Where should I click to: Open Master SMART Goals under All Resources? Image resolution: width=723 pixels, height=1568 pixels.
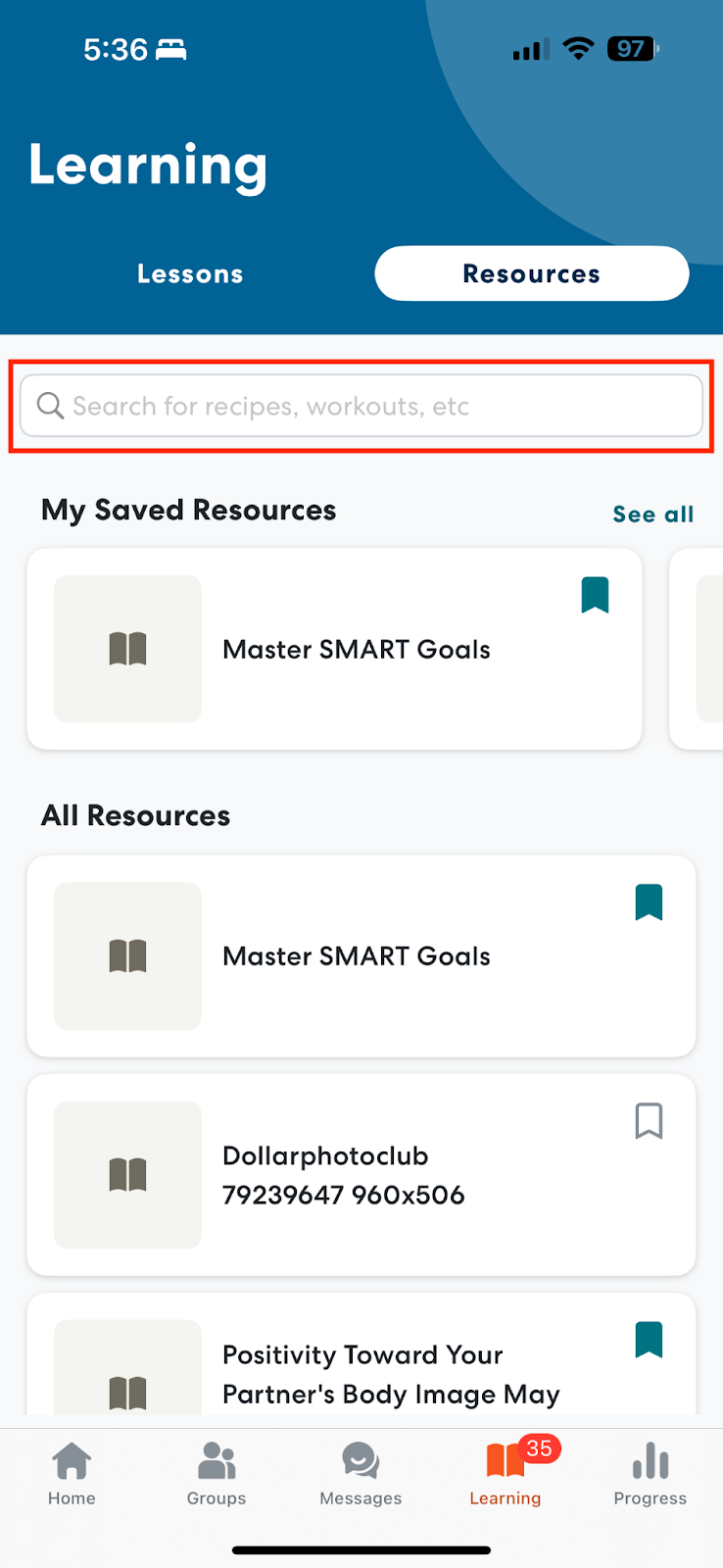pyautogui.click(x=361, y=955)
